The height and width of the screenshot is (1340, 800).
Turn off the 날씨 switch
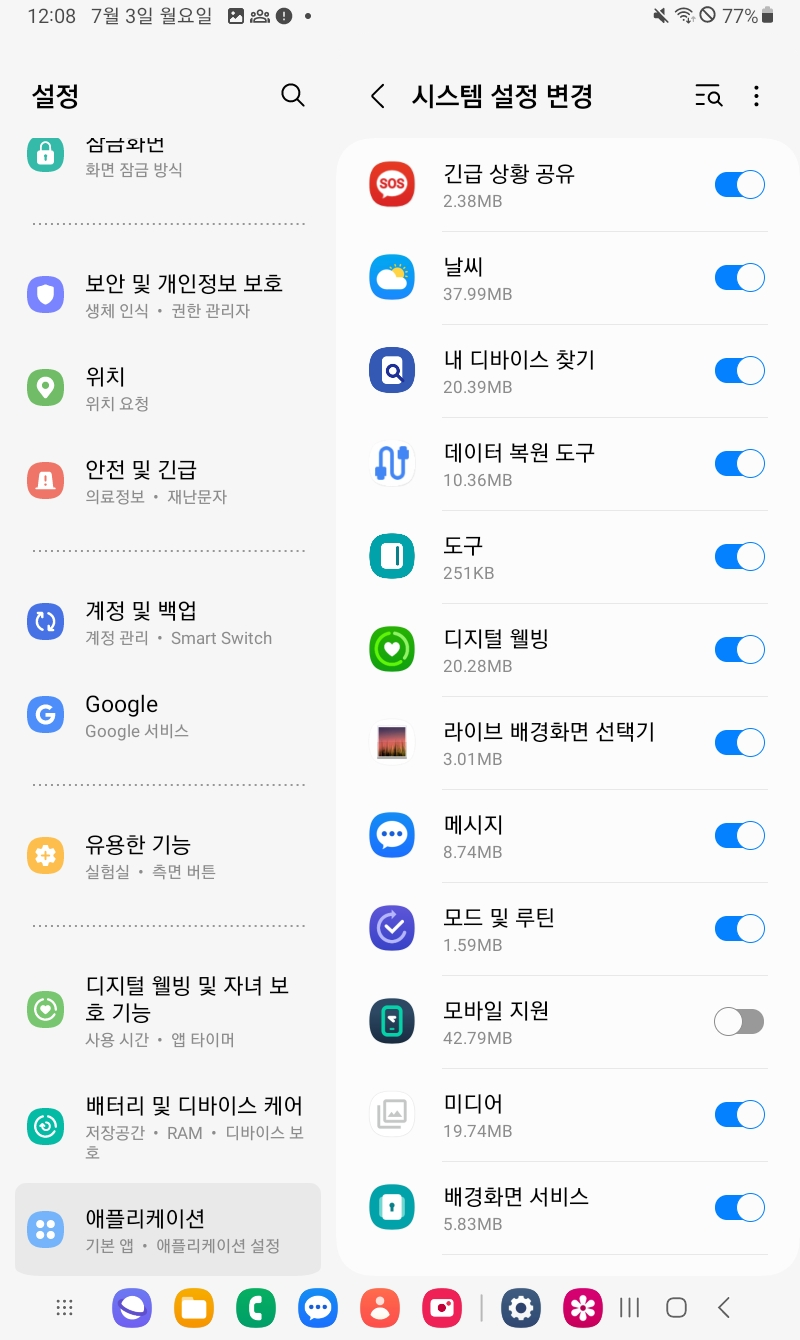click(739, 278)
